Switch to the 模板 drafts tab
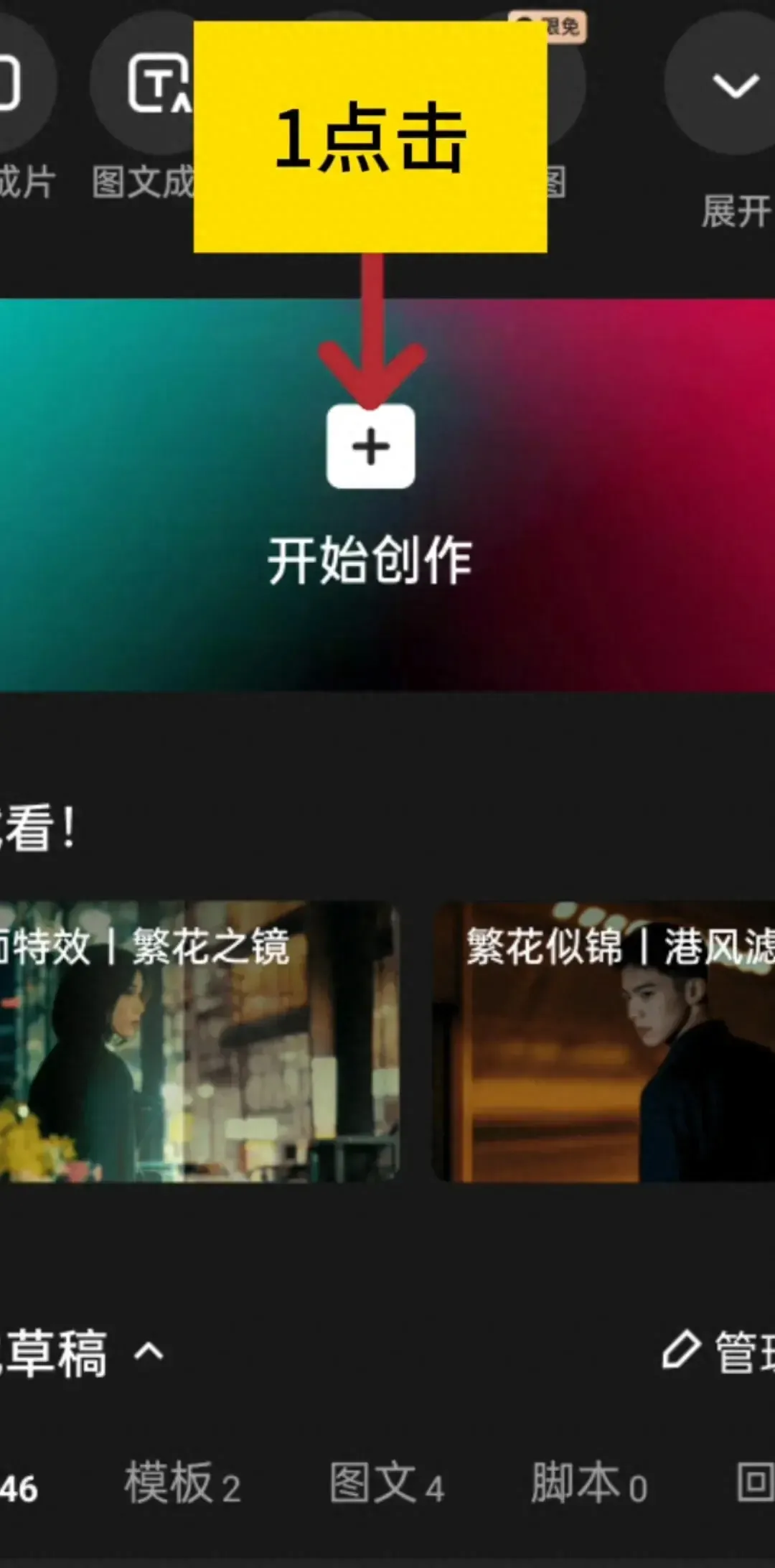The width and height of the screenshot is (775, 1568). (x=182, y=1483)
